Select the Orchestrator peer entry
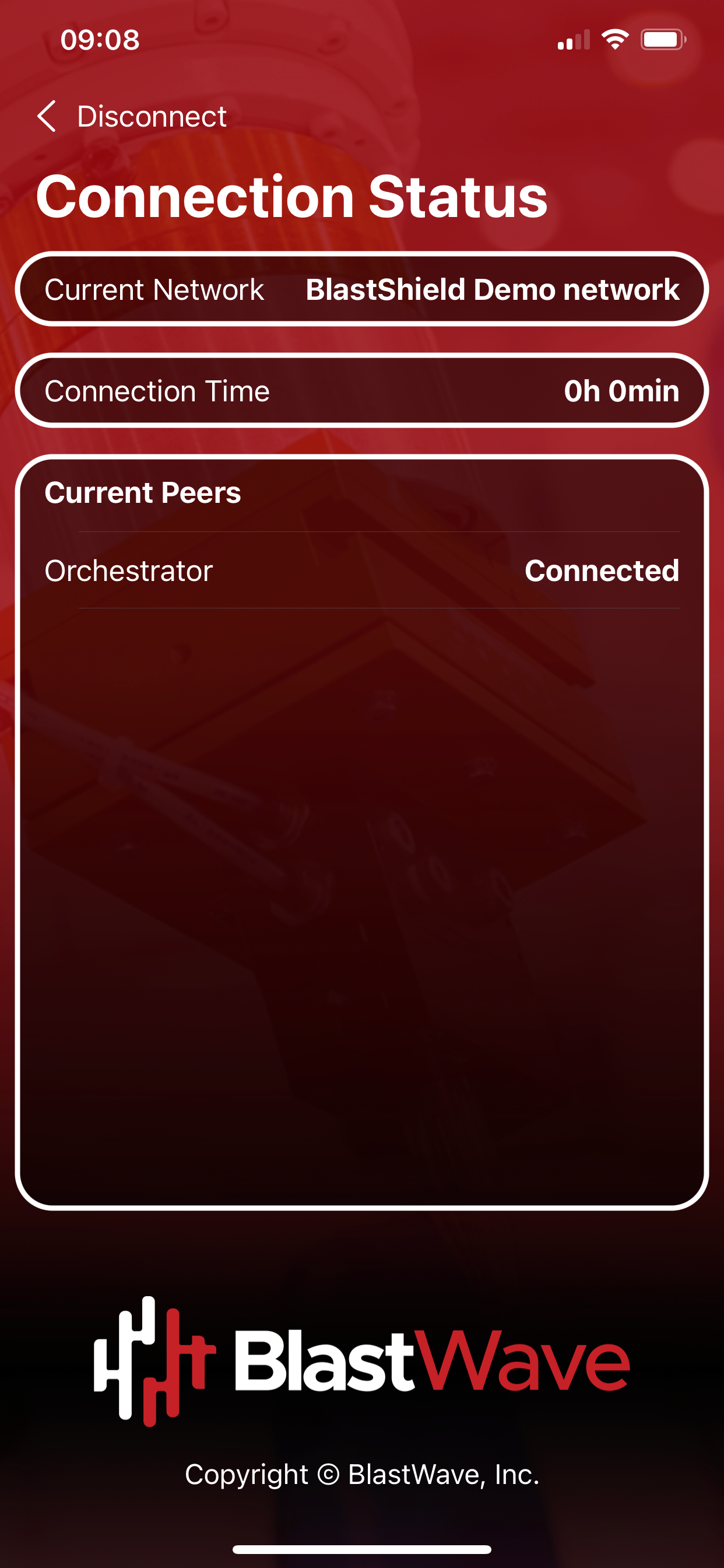Screen dimensions: 724x1568 tap(362, 570)
